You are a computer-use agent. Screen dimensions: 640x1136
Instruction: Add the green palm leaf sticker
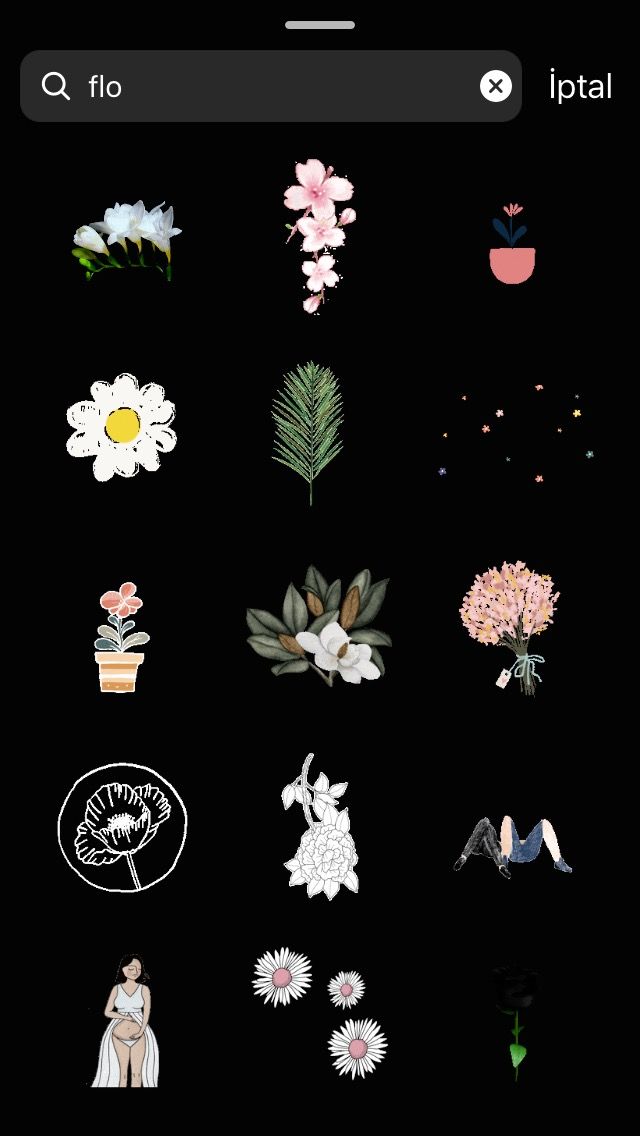pyautogui.click(x=309, y=432)
